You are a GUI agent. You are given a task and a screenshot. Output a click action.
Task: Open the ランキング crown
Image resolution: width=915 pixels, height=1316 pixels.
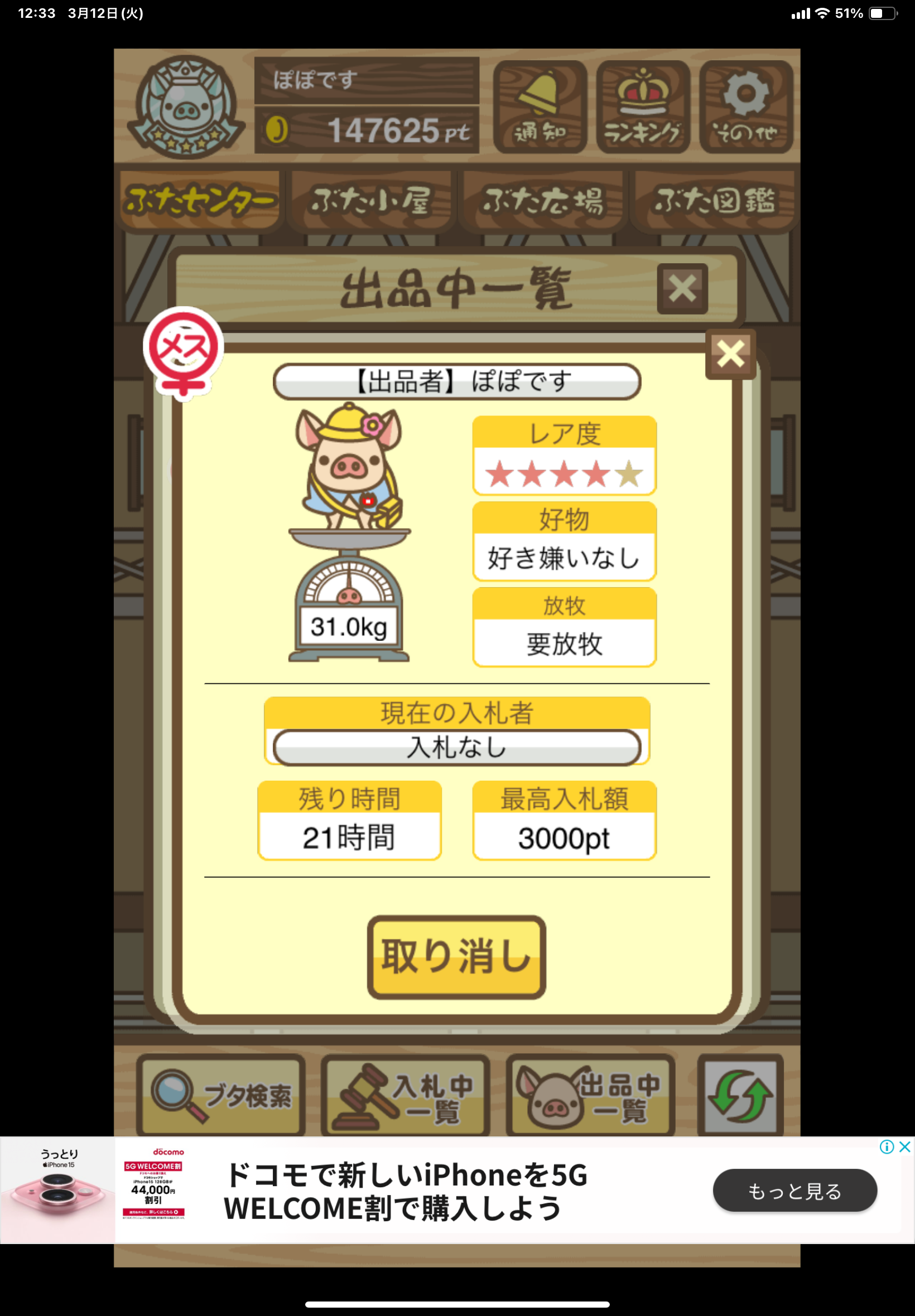coord(643,107)
